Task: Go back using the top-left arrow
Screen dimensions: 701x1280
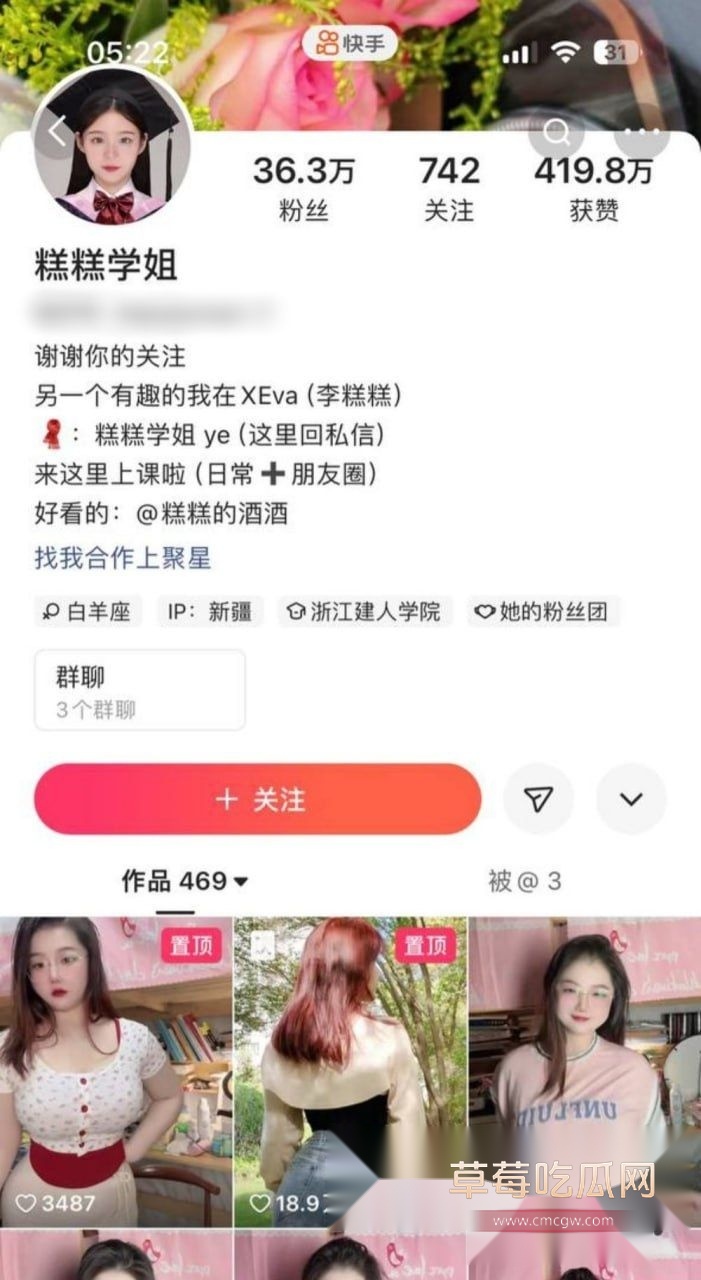Action: coord(56,132)
